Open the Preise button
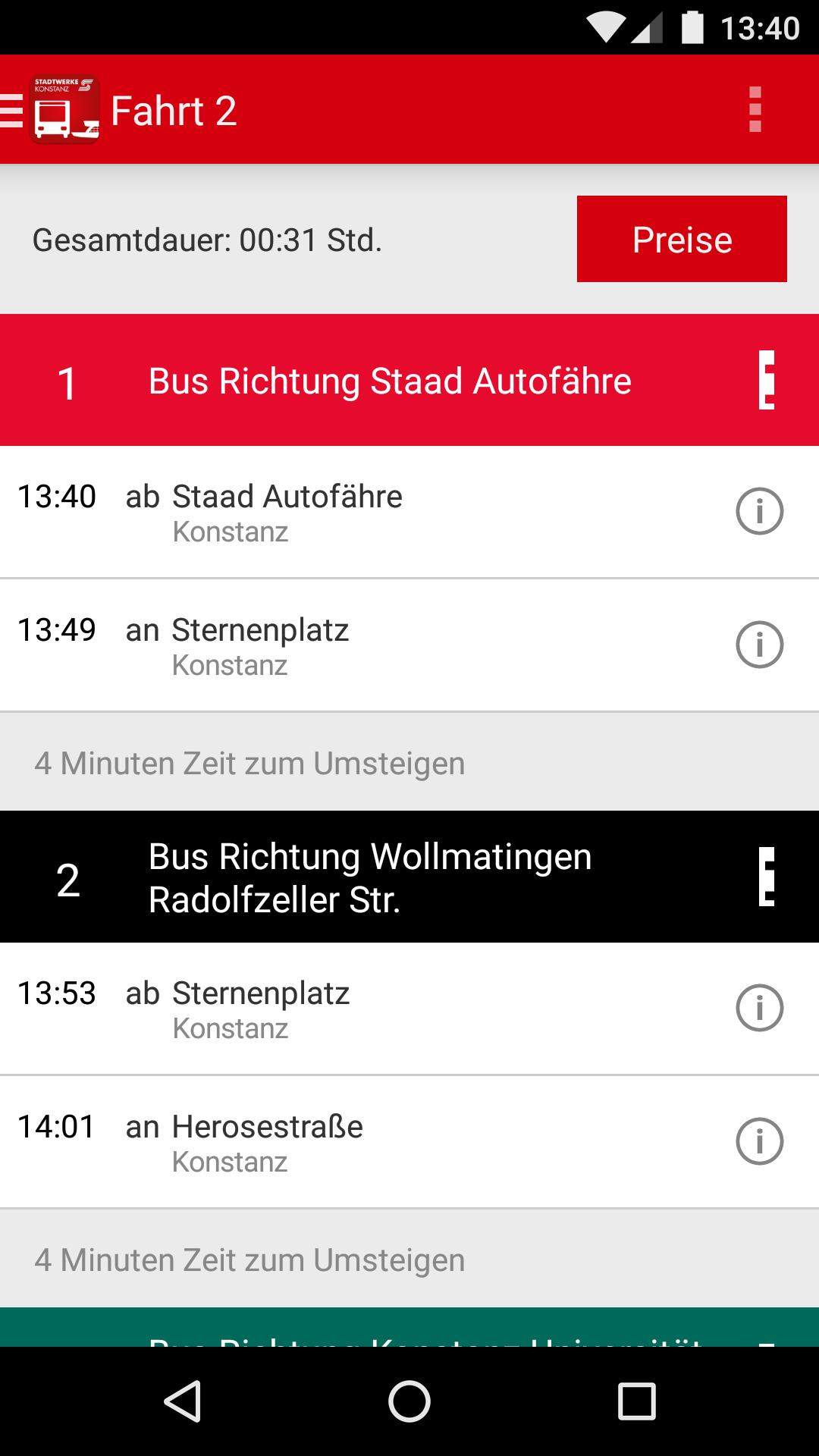The image size is (819, 1456). pos(682,238)
